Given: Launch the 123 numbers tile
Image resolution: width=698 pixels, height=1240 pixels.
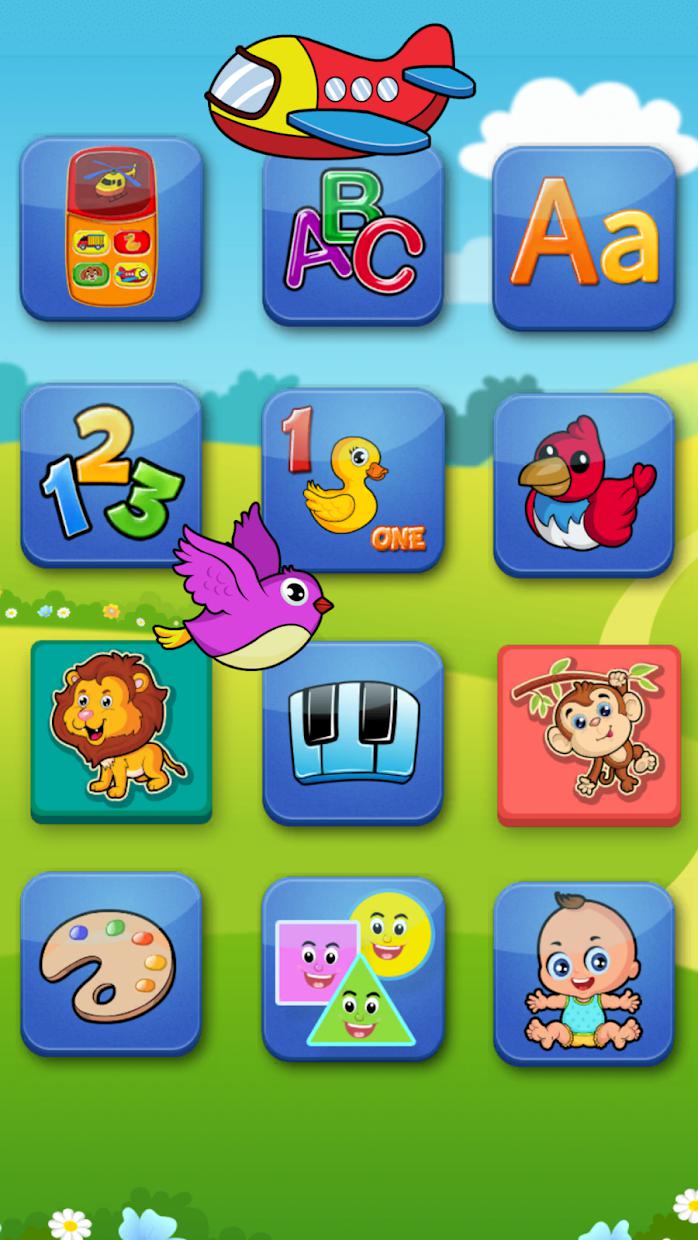Looking at the screenshot, I should point(111,474).
